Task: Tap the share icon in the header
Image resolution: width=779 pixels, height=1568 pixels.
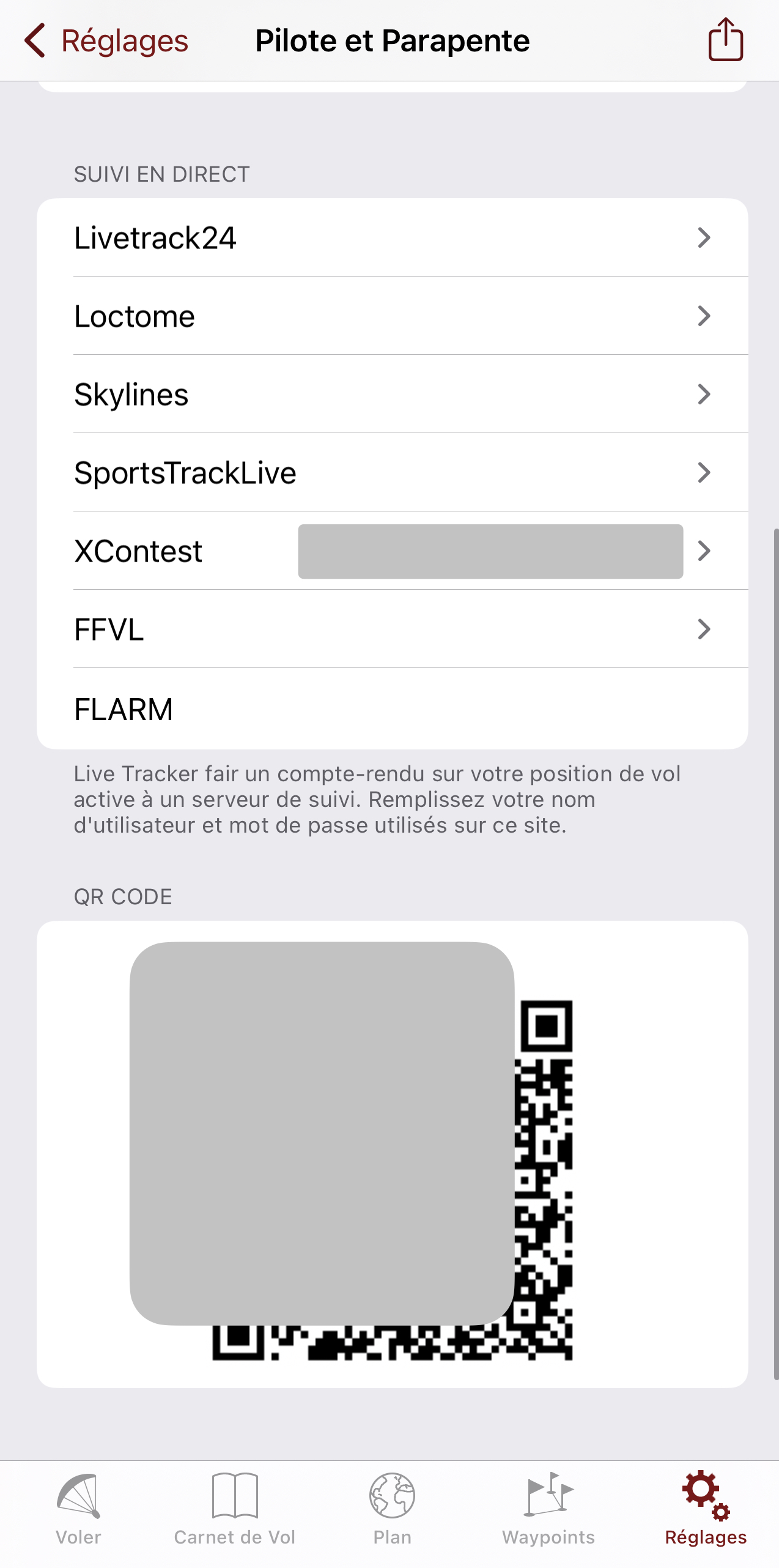Action: coord(725,40)
